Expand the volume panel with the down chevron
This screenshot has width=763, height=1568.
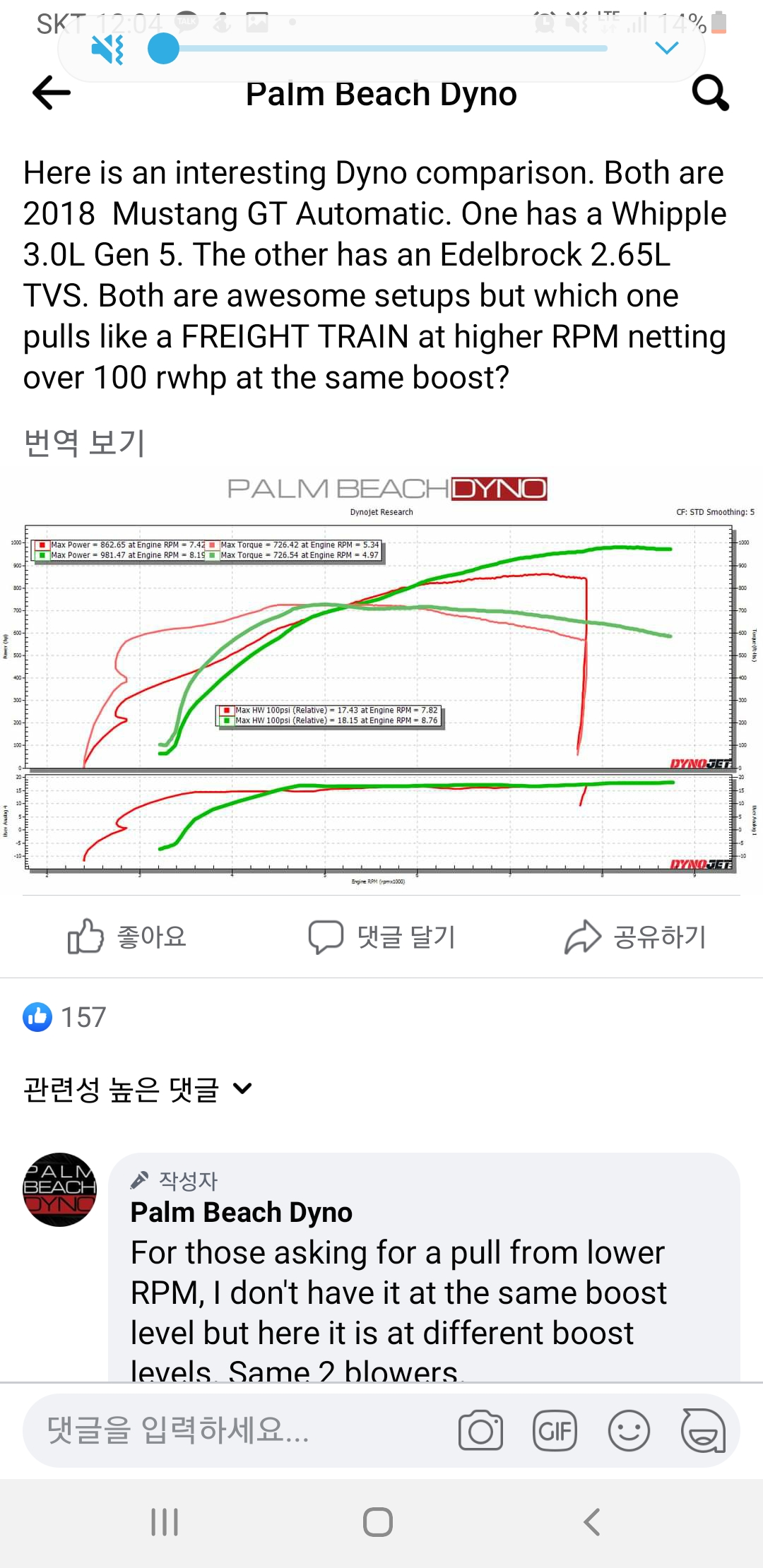(666, 48)
